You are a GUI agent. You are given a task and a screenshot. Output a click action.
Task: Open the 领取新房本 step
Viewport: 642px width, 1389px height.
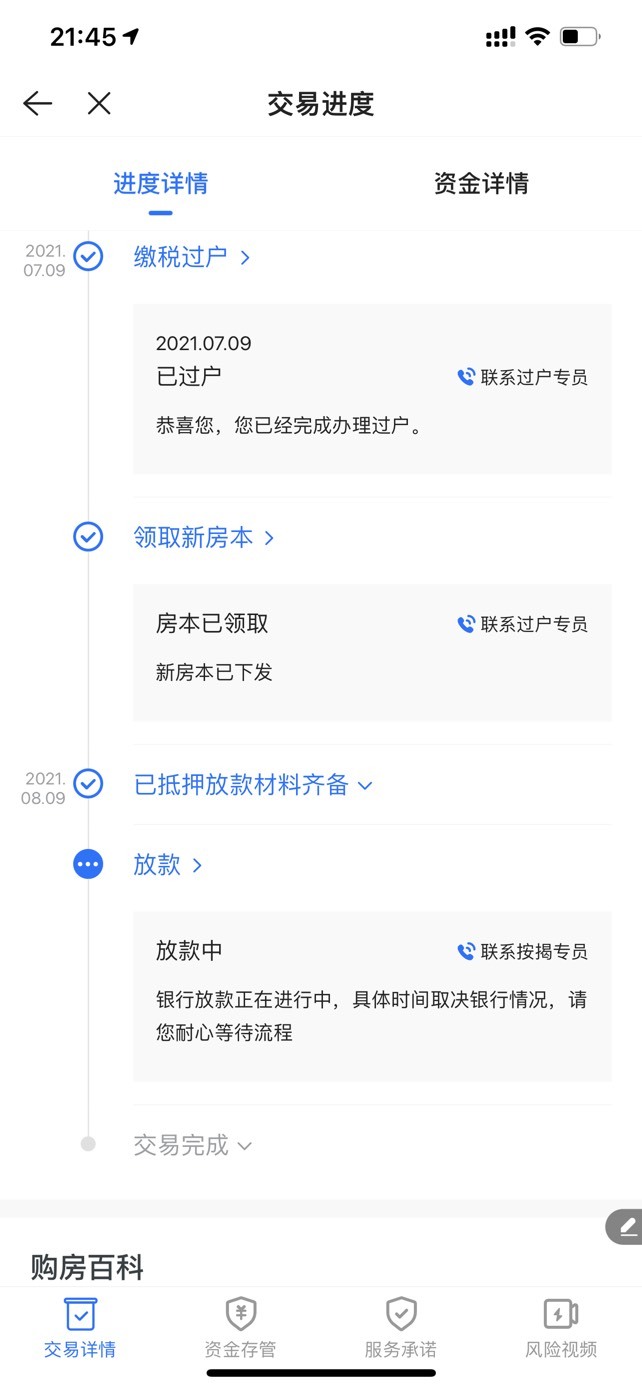(x=204, y=537)
